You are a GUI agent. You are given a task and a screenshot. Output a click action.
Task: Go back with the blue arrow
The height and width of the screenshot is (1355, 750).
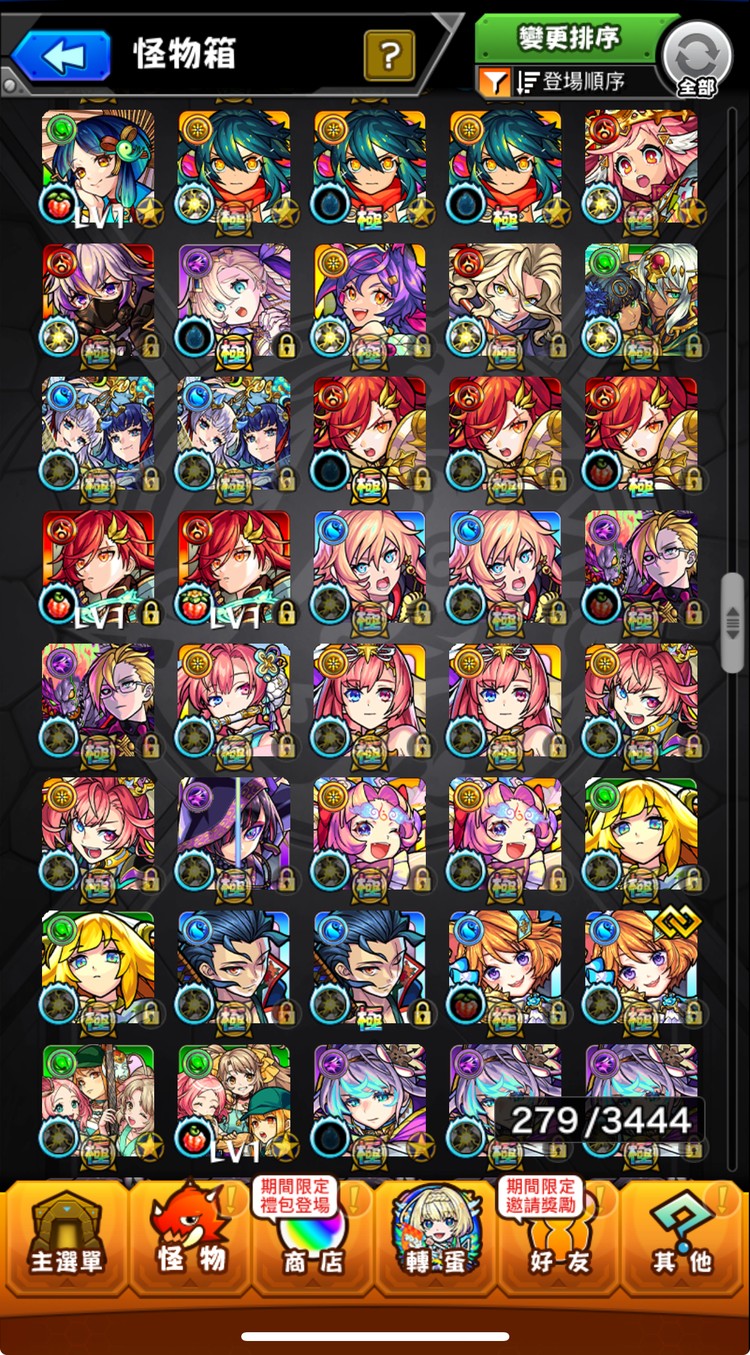coord(62,55)
